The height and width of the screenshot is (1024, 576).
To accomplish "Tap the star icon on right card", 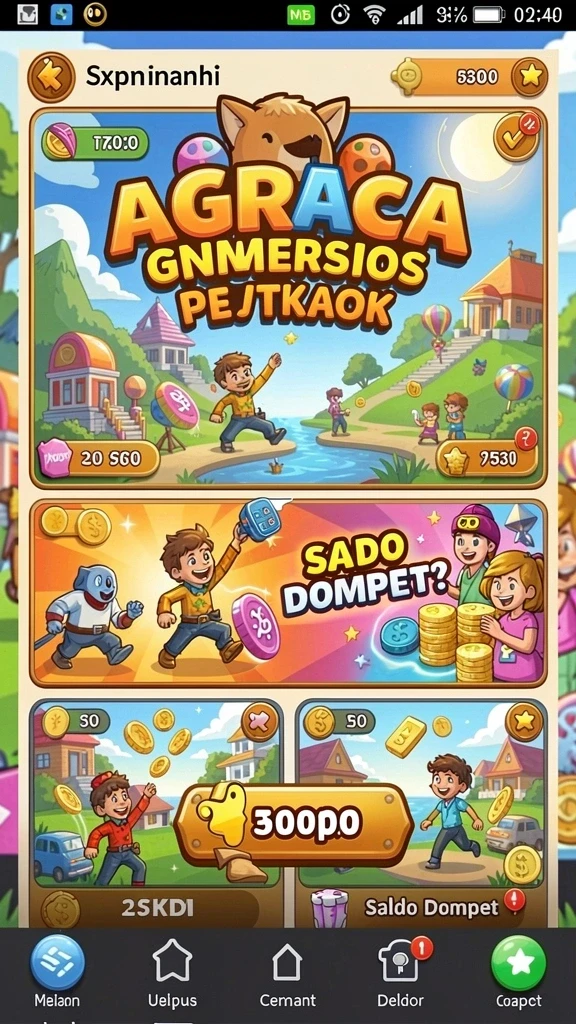I will 524,722.
